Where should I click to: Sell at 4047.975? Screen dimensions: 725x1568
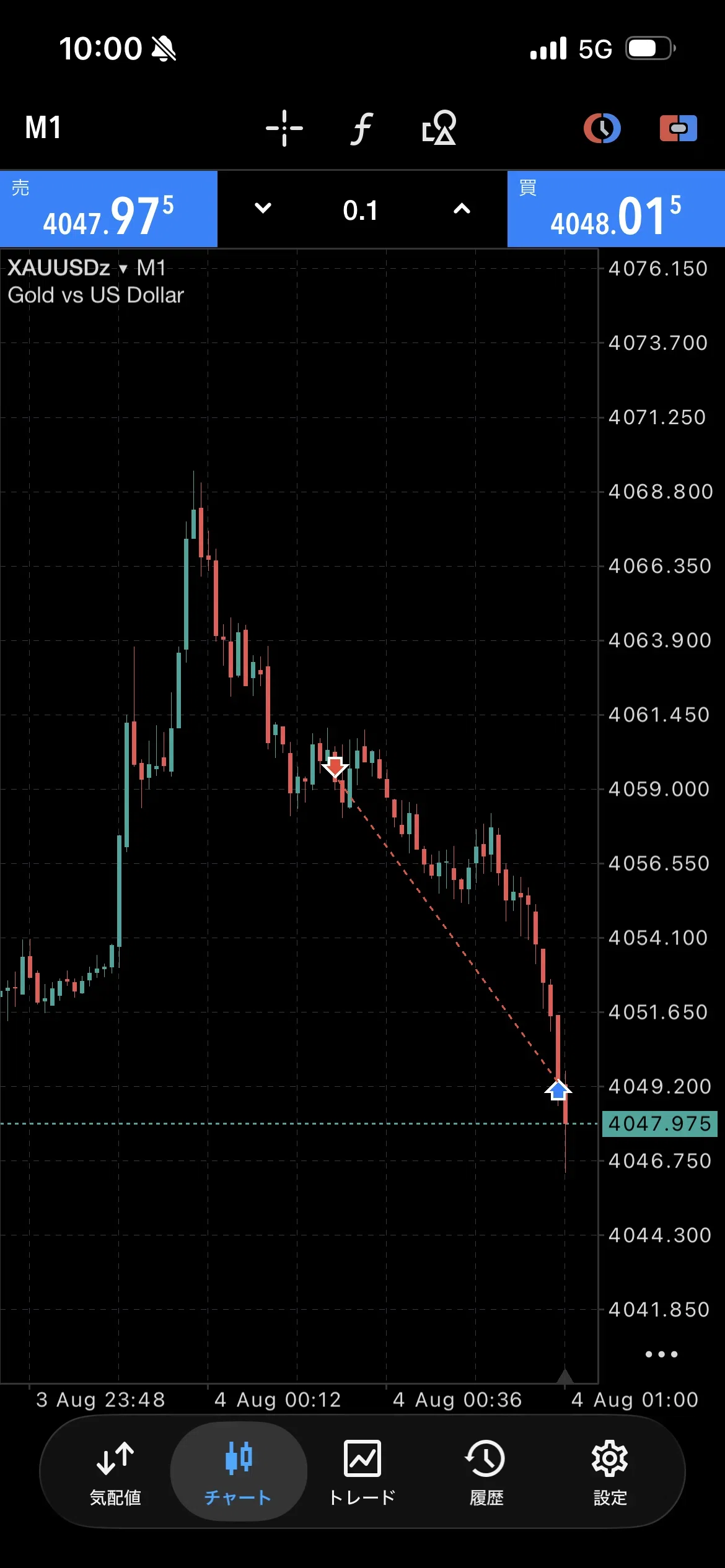tap(108, 209)
